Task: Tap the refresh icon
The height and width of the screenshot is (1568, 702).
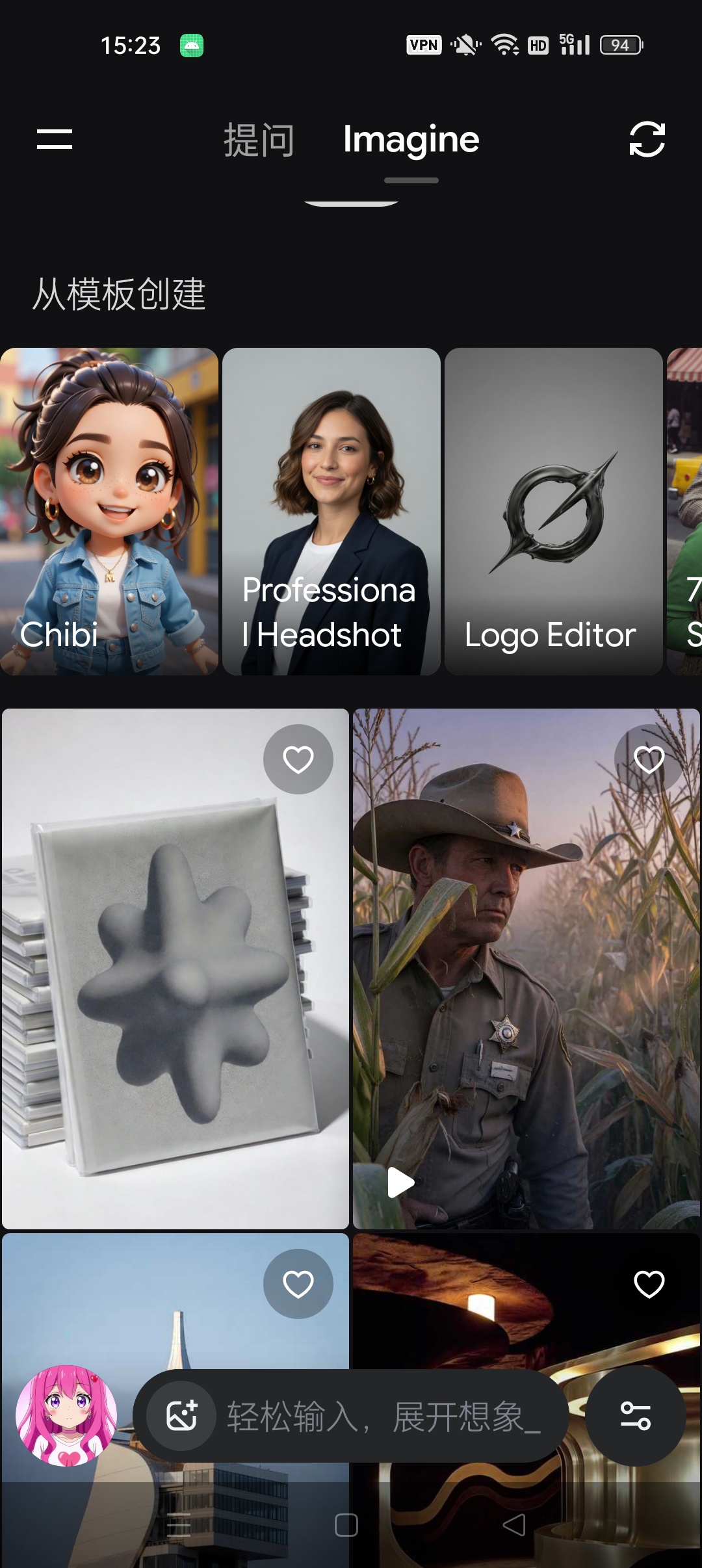Action: point(647,139)
